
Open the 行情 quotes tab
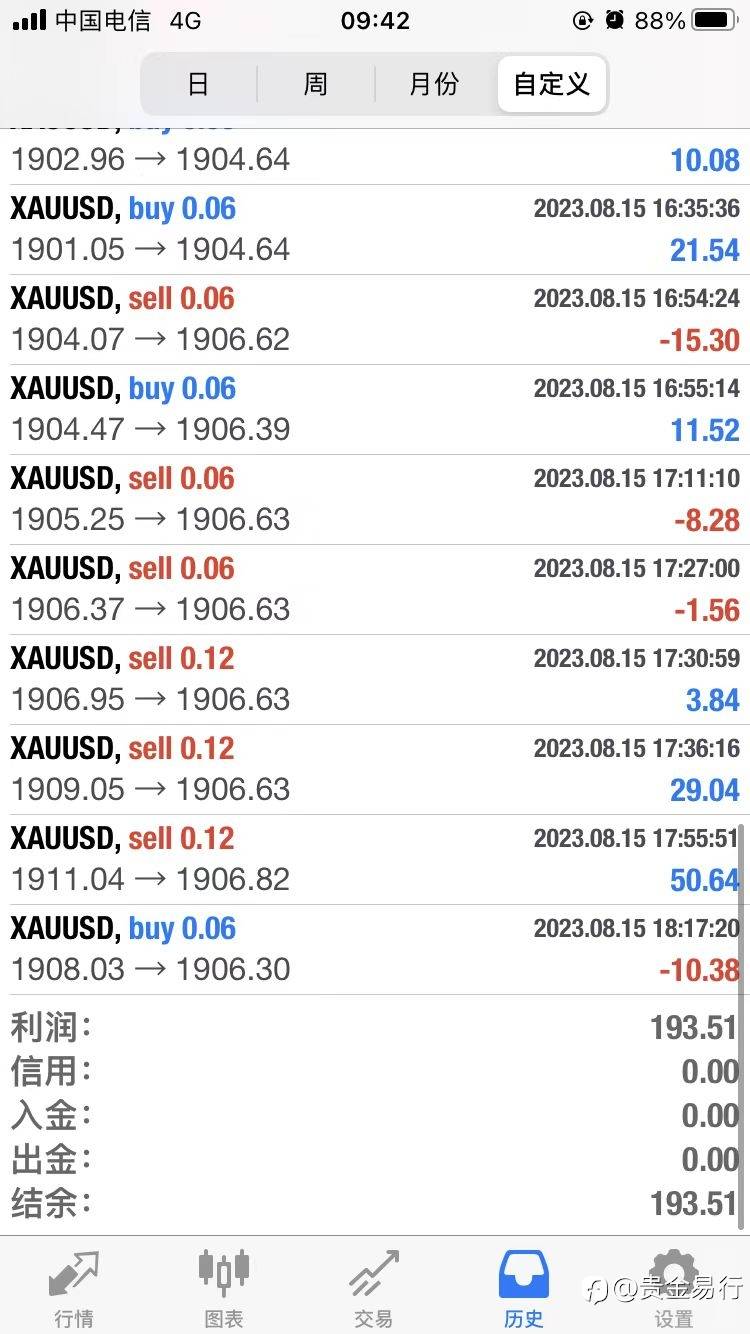75,1287
